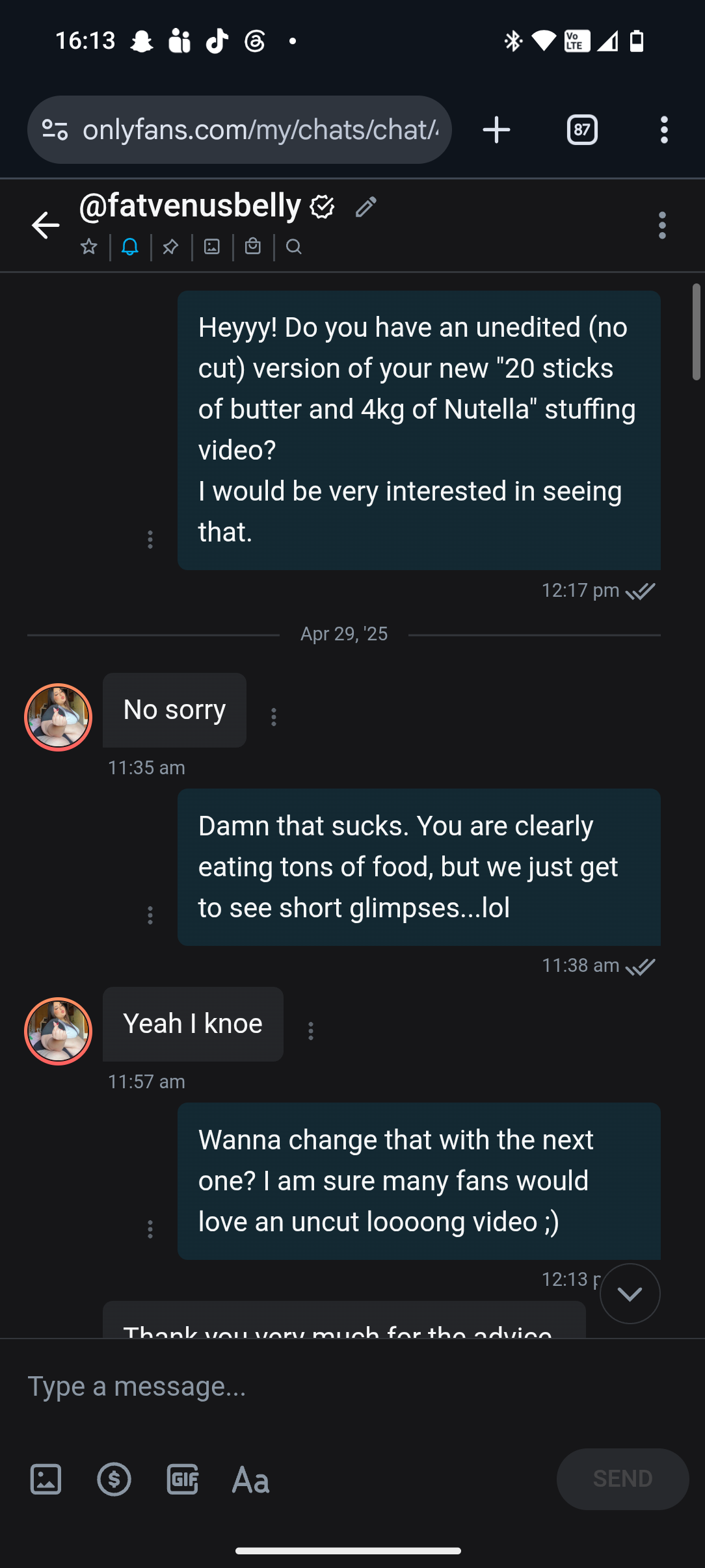Open text formatting with the Aa icon
This screenshot has width=705, height=1568.
251,1480
